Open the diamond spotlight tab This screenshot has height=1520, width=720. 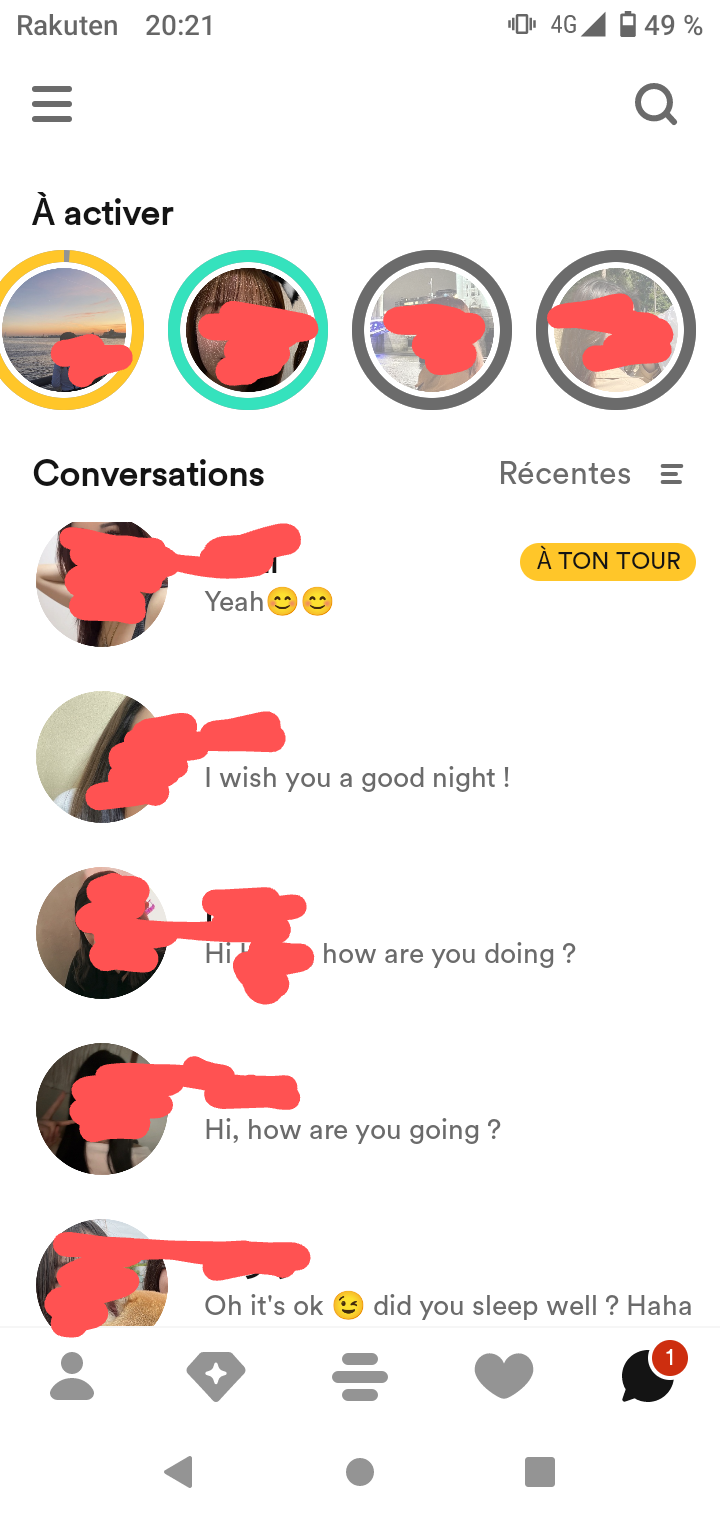(x=216, y=1376)
